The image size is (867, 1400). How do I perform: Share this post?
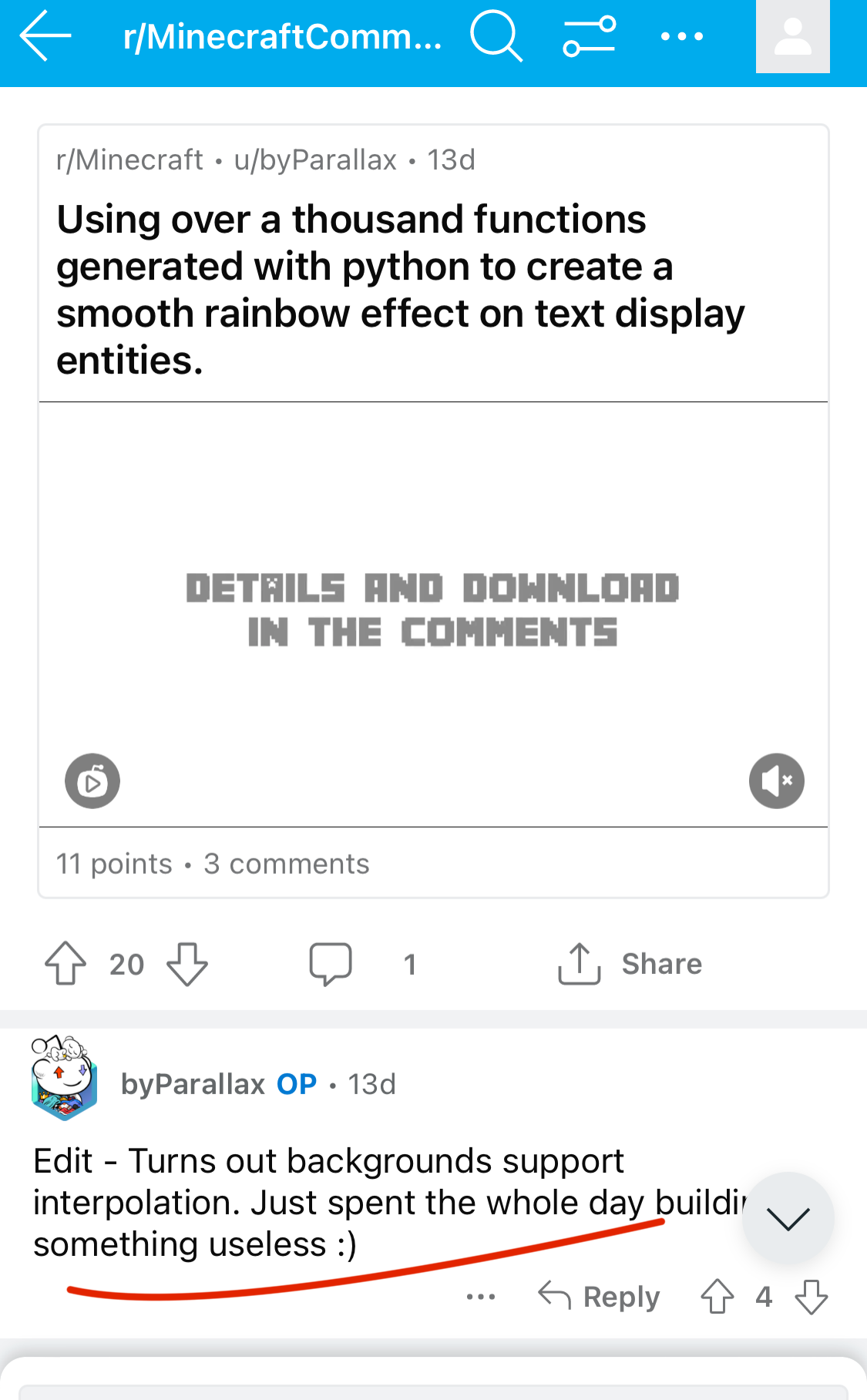click(630, 964)
